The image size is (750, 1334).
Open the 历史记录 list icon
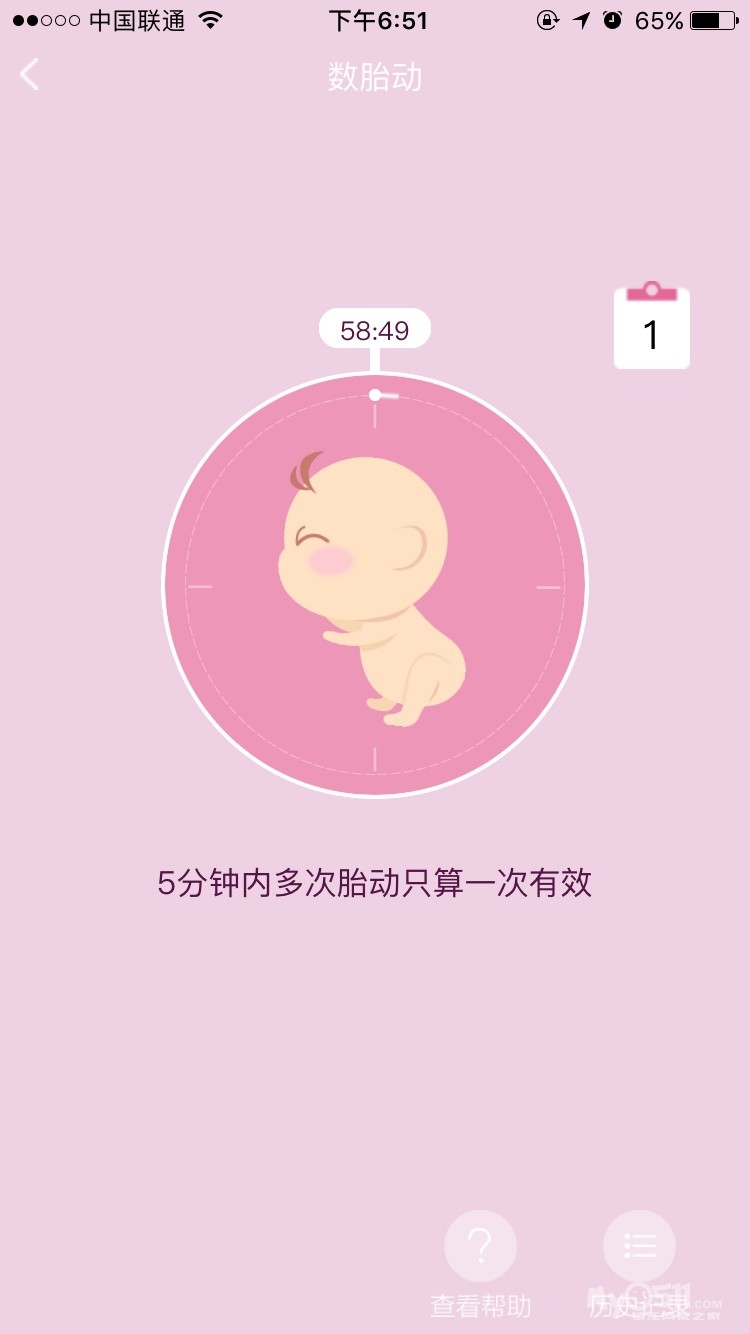639,1243
